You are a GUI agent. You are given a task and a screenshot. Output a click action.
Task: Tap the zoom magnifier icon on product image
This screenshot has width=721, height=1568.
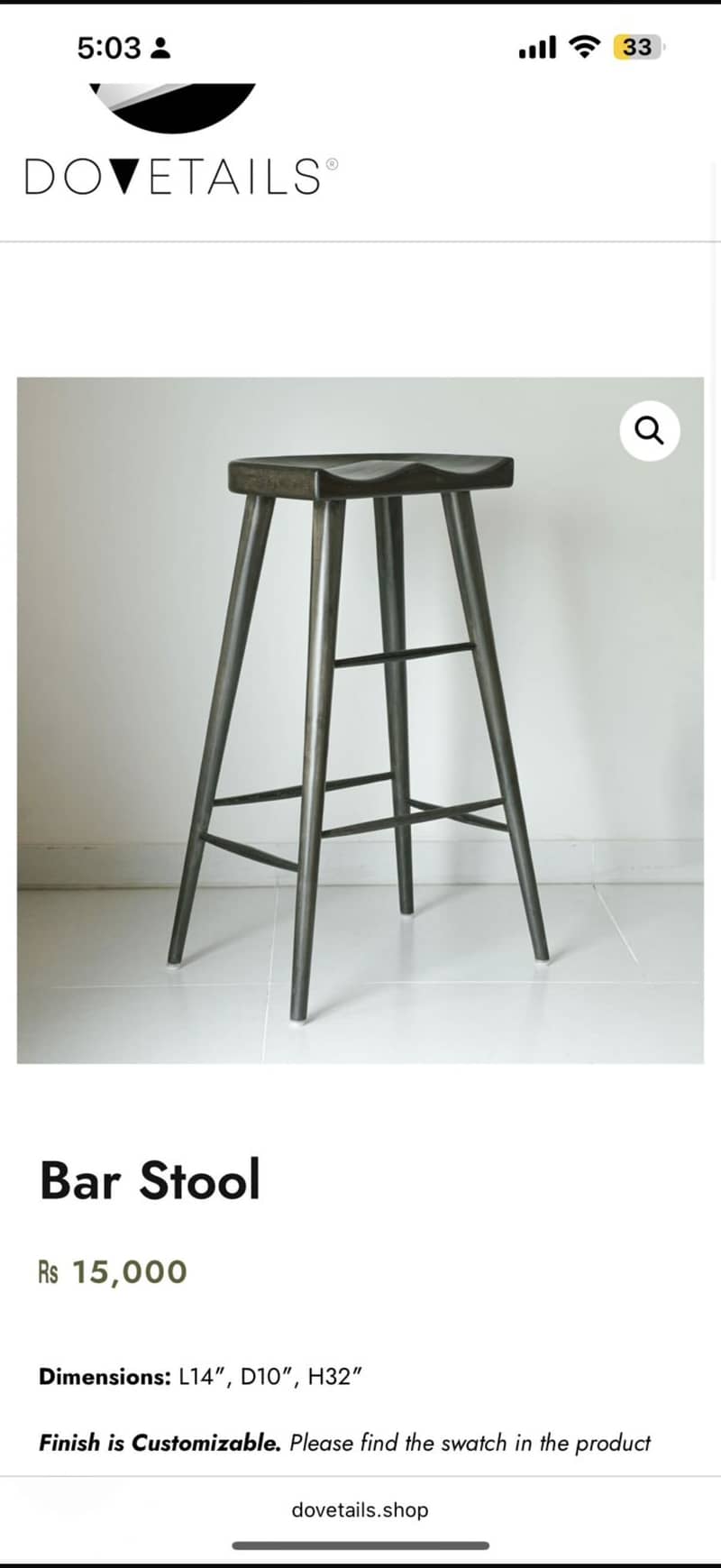tap(651, 431)
